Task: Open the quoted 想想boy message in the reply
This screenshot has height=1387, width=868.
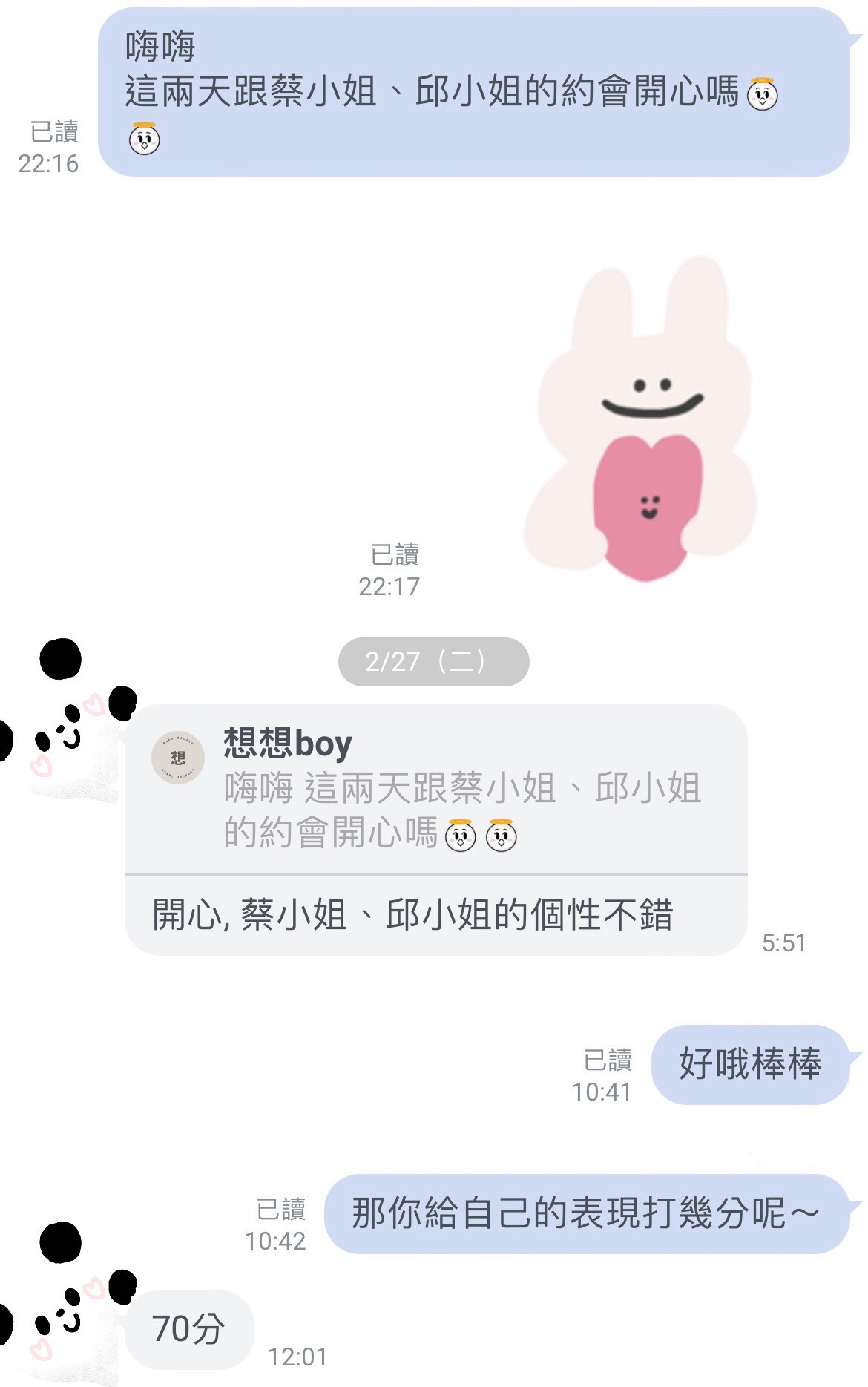Action: click(x=435, y=790)
